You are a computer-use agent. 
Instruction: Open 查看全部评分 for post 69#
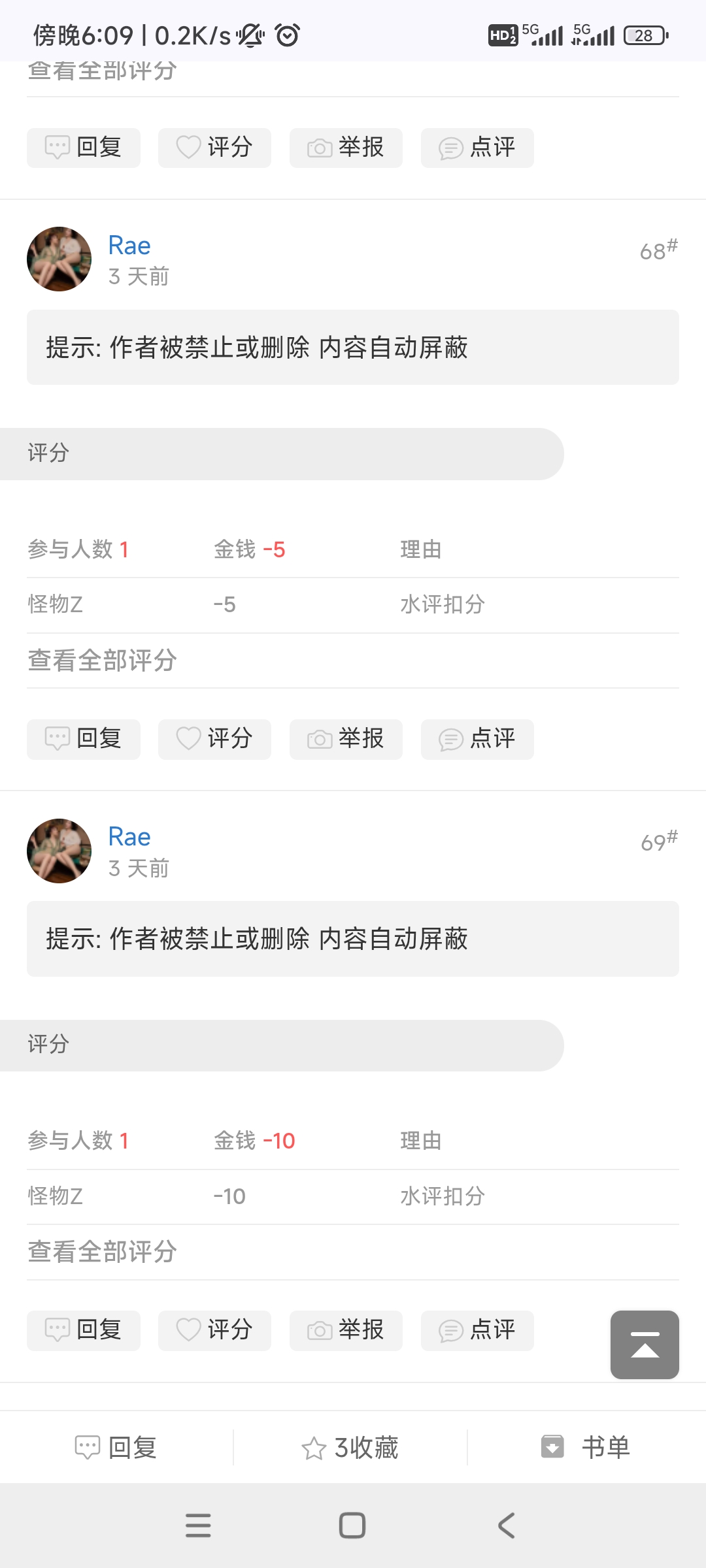[103, 1252]
